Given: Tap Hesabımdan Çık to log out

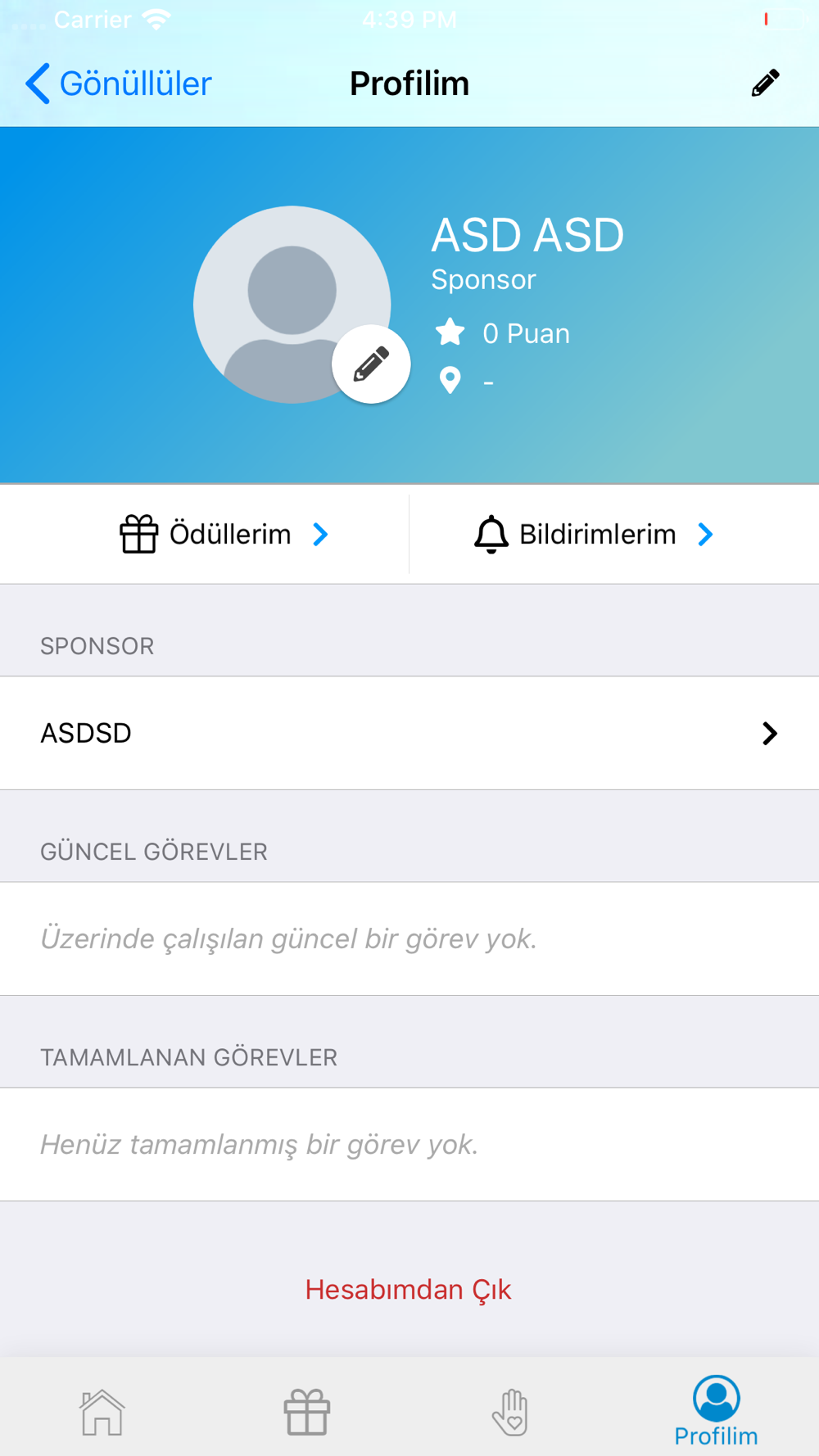Looking at the screenshot, I should coord(408,1290).
